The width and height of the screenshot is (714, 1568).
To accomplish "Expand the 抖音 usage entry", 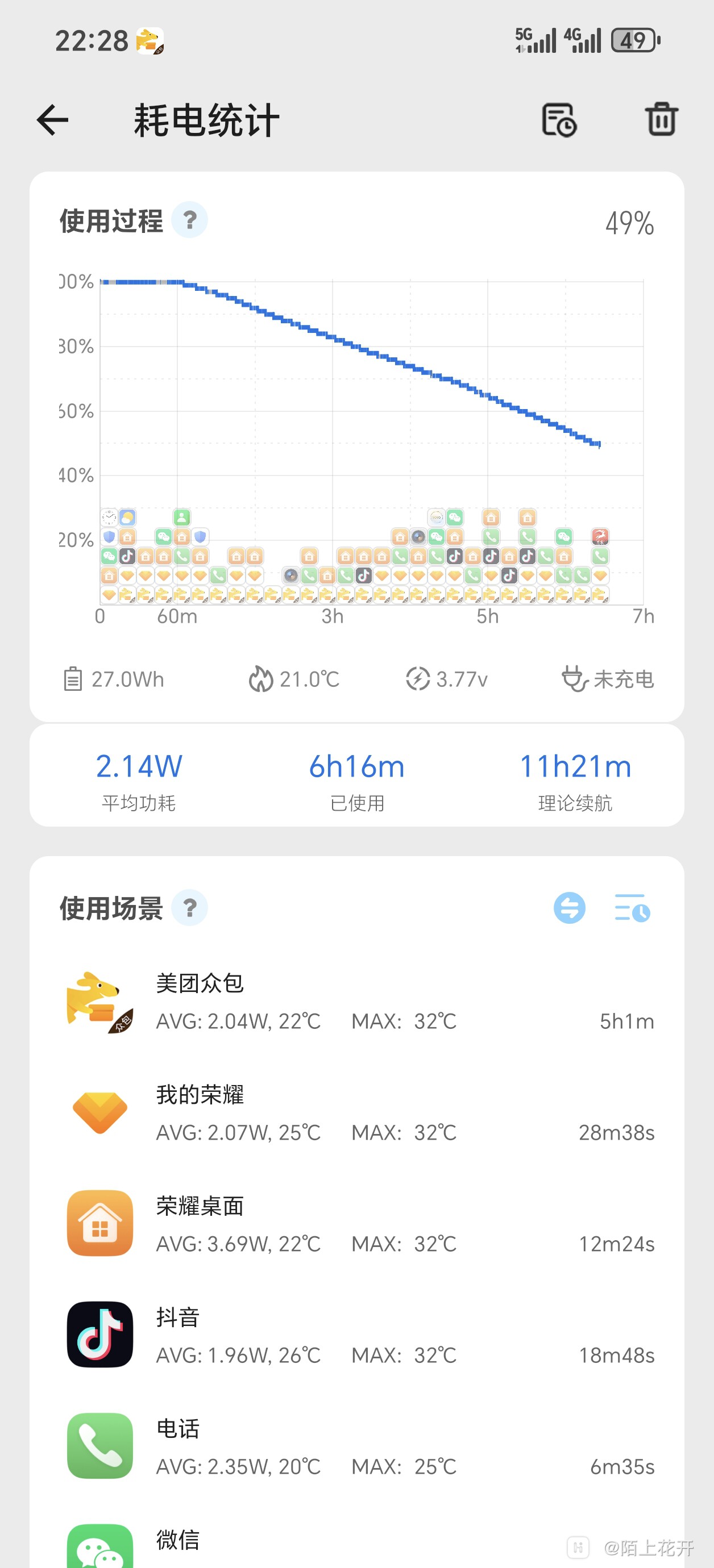I will (366, 1336).
